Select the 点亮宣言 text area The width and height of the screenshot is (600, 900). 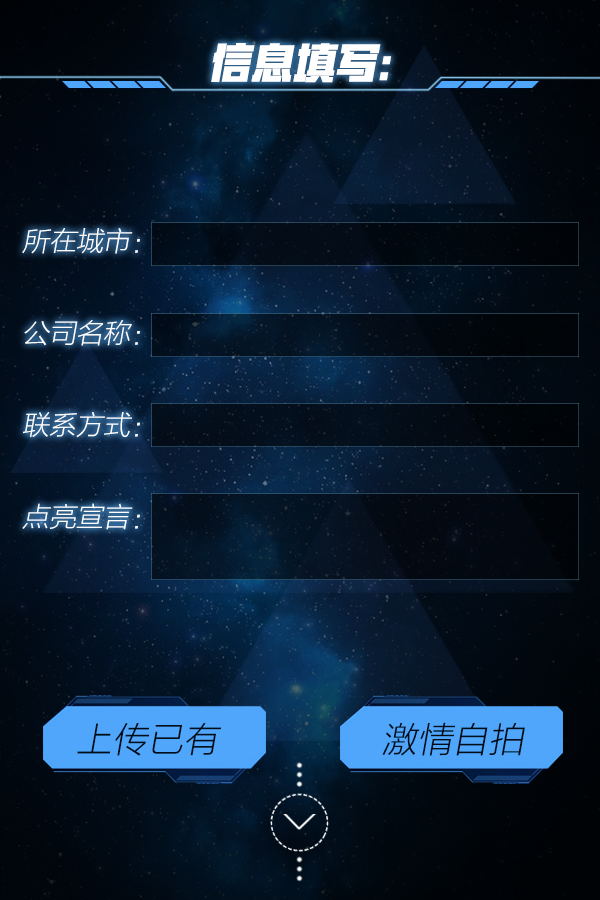[x=364, y=536]
